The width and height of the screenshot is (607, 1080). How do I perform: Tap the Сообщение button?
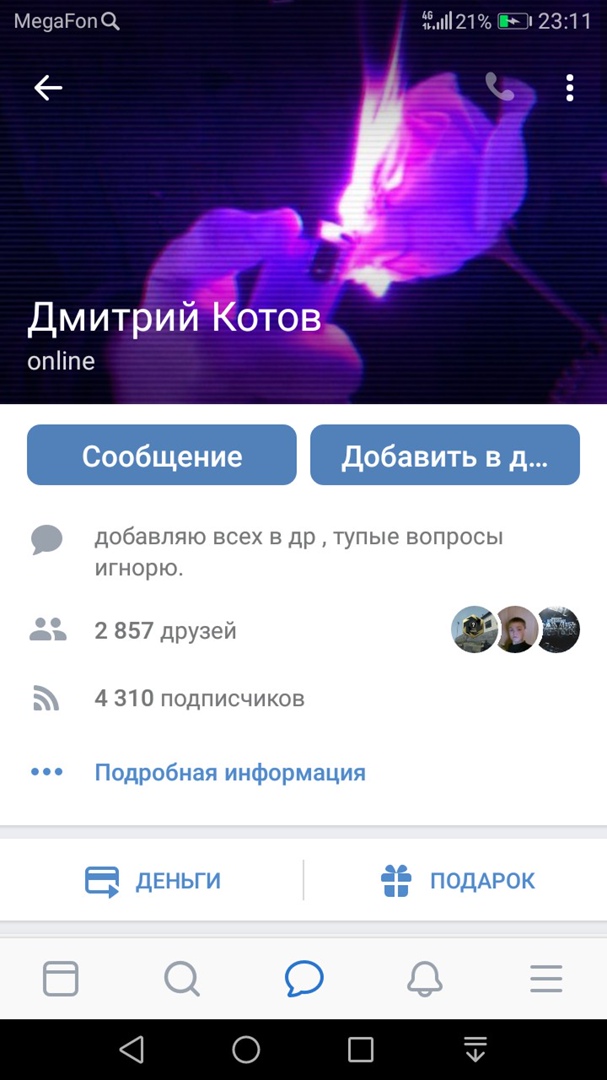pyautogui.click(x=162, y=456)
